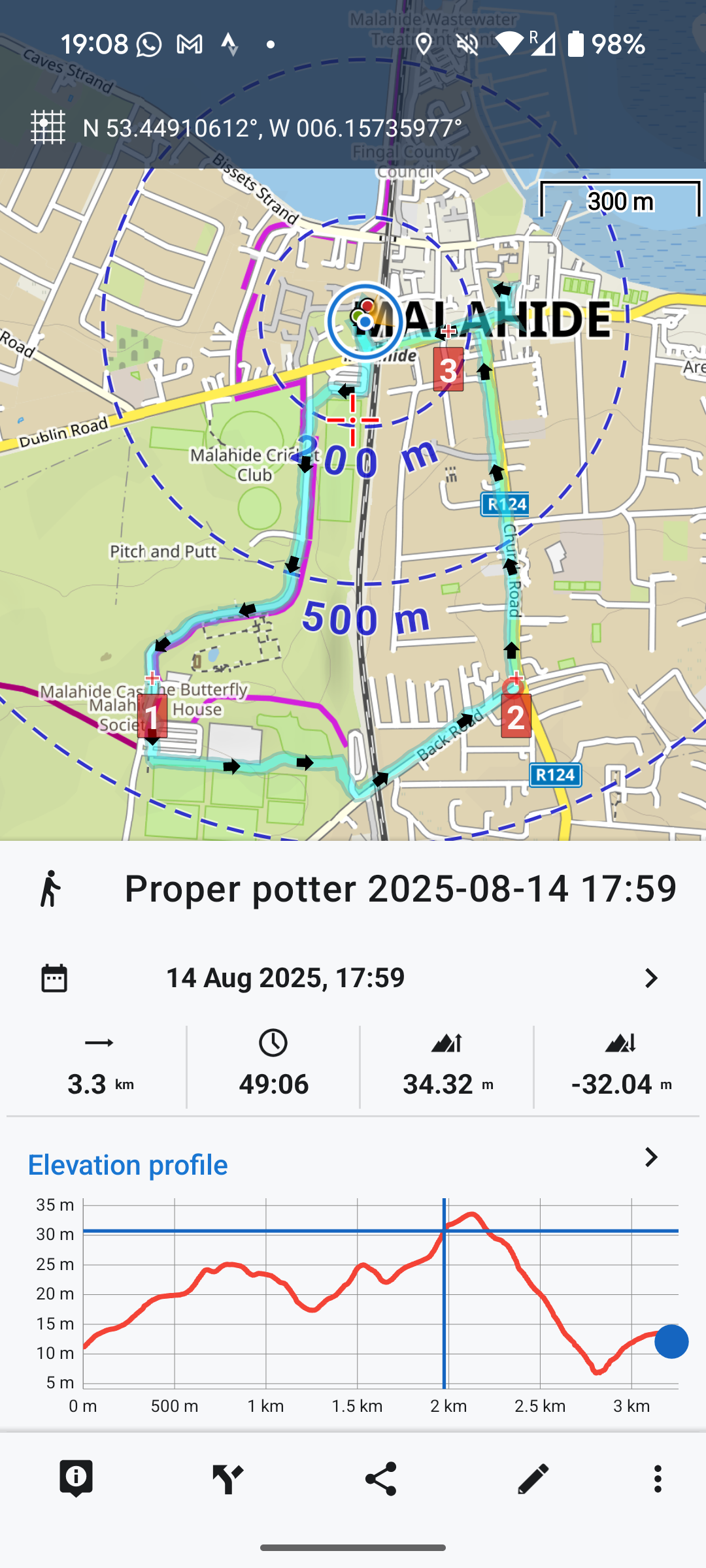Select waypoint marker 1 on map
The image size is (706, 1568).
click(x=152, y=717)
